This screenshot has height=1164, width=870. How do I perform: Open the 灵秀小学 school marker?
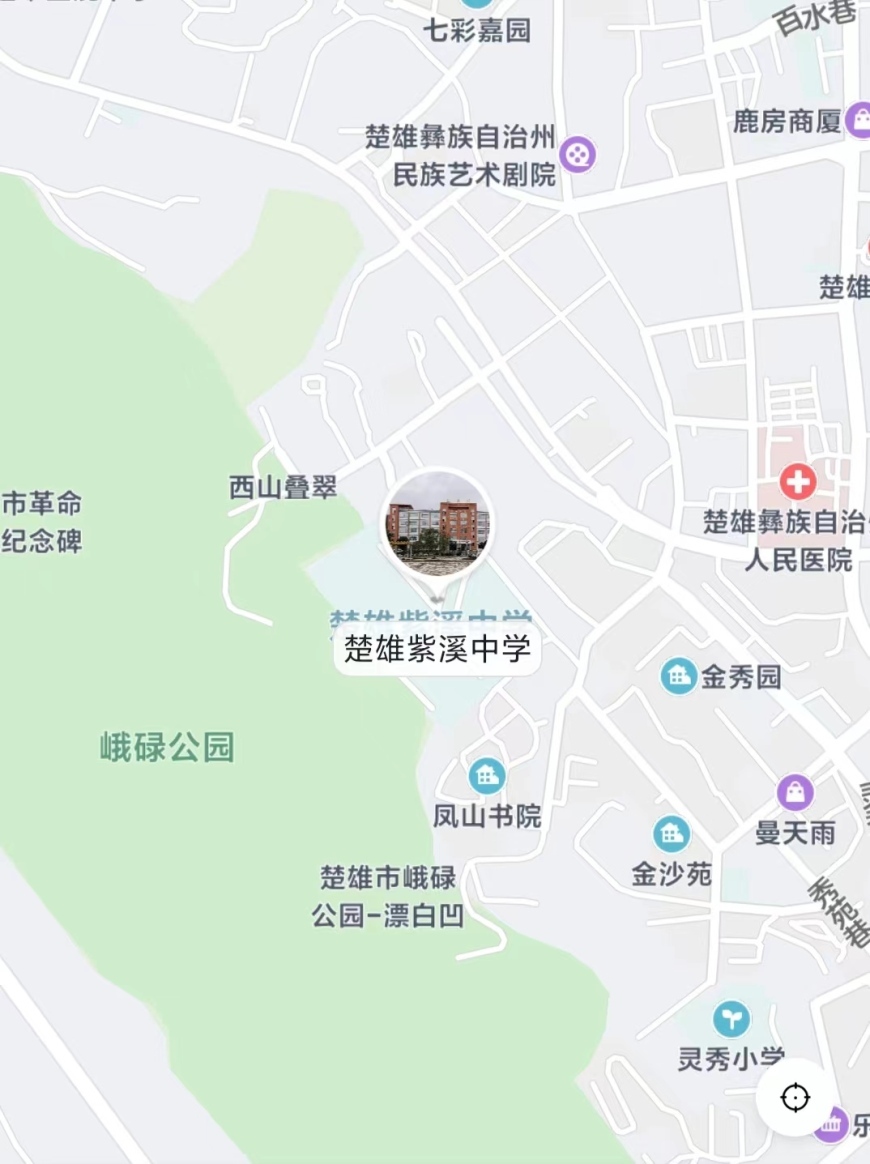(732, 1020)
